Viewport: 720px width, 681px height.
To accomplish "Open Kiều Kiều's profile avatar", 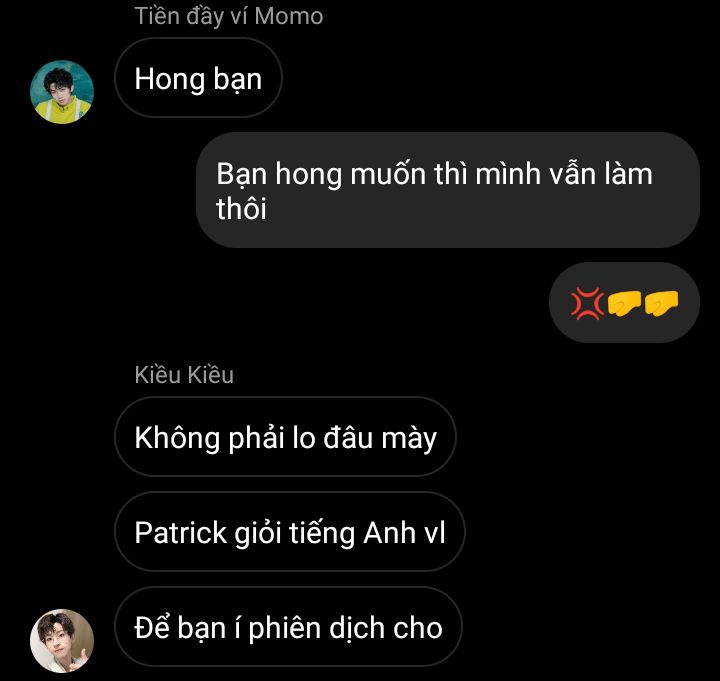I will 62,640.
